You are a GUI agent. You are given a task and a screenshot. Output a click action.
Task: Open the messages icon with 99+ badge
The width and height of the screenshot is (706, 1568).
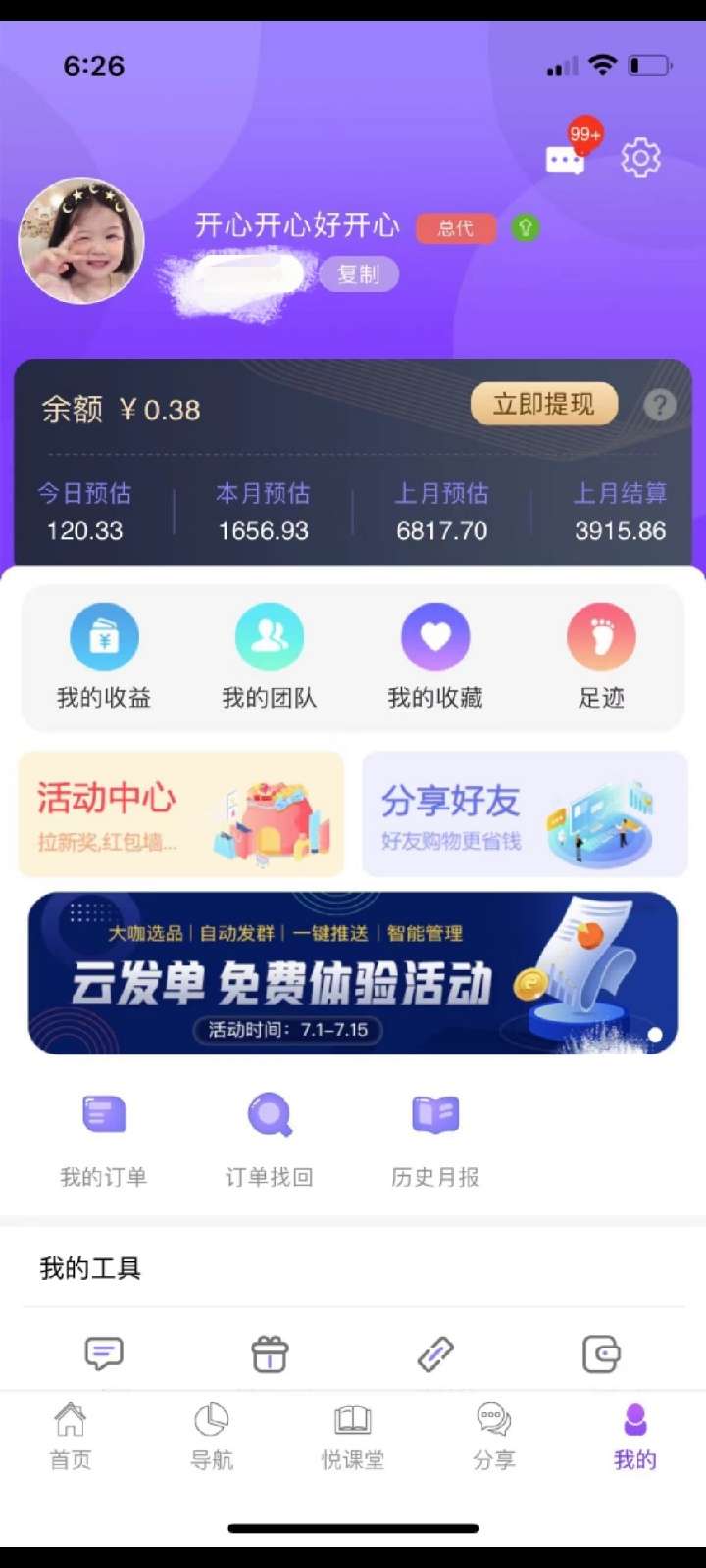(x=567, y=160)
